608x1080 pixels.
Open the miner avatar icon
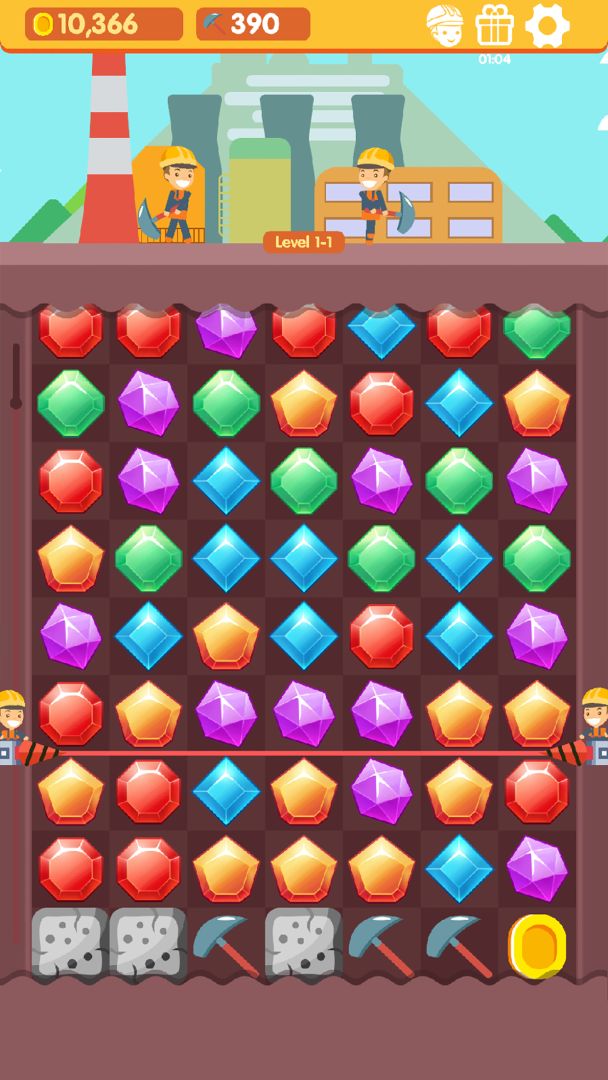(444, 25)
